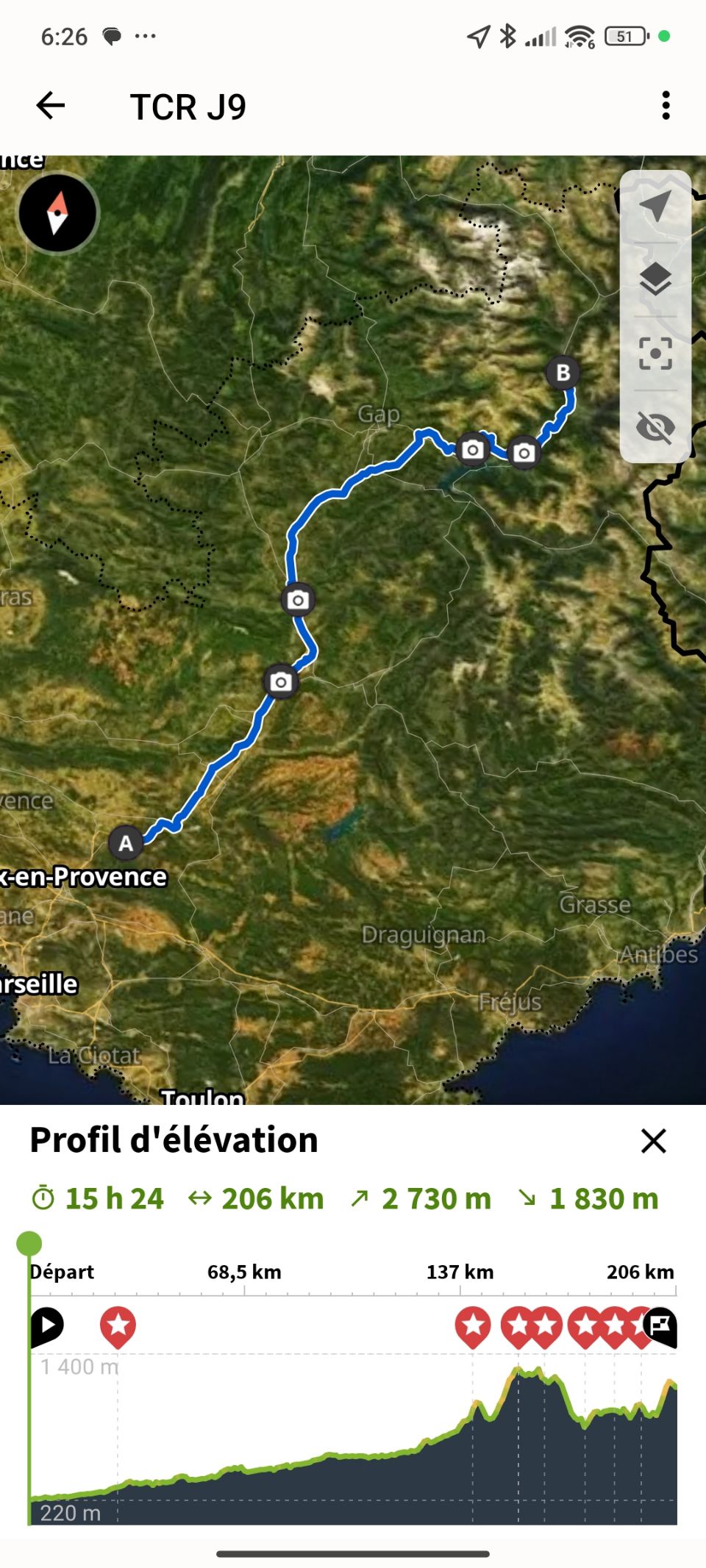Go back from the TCR J9 tour
The height and width of the screenshot is (1568, 706).
[x=51, y=106]
